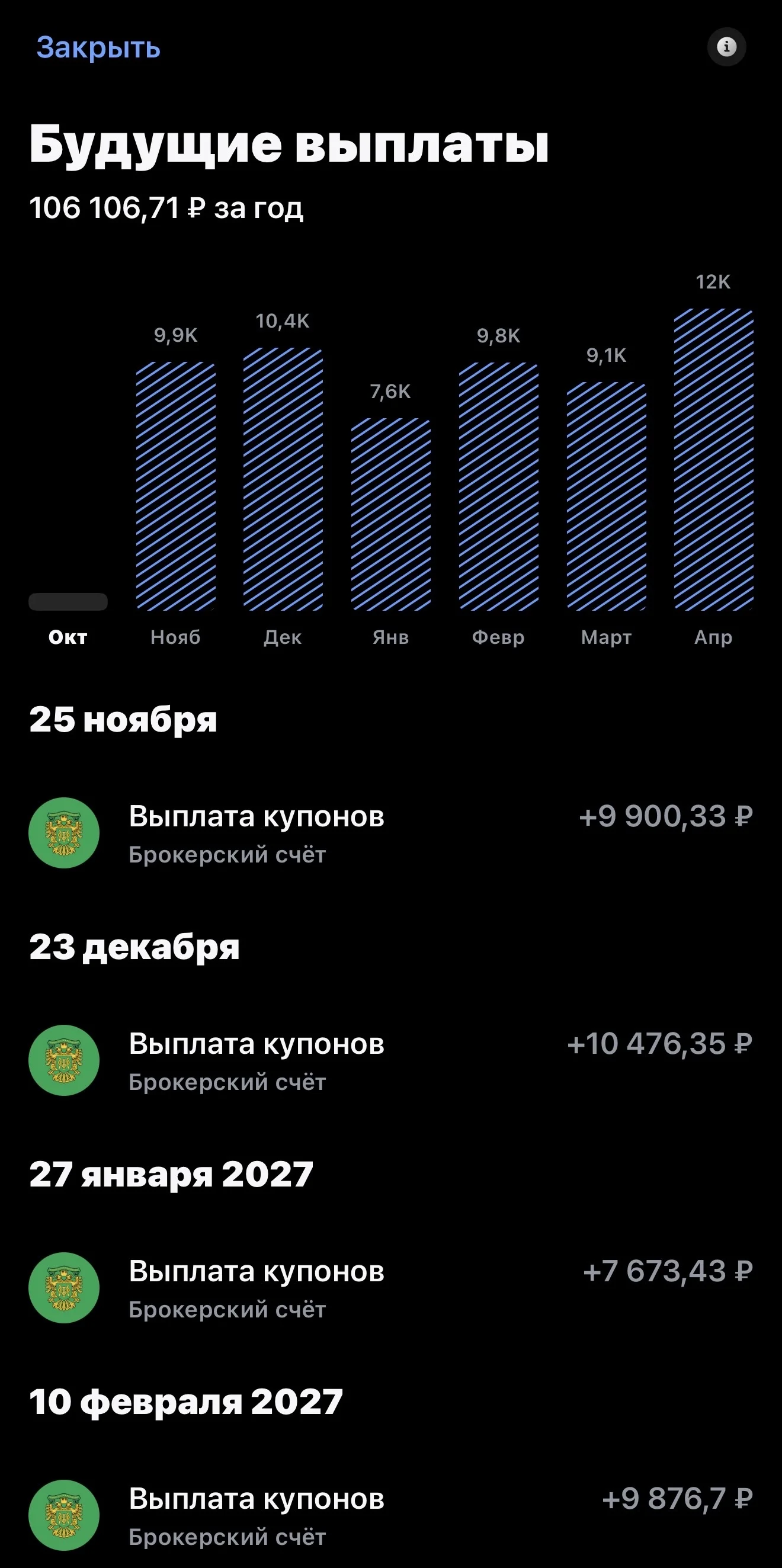The image size is (782, 1568).
Task: Select the Дек bar showing 10,4K
Action: (283, 479)
